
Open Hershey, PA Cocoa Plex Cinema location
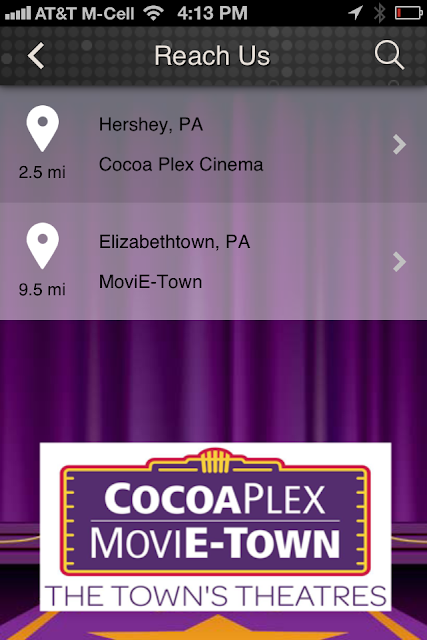(214, 144)
